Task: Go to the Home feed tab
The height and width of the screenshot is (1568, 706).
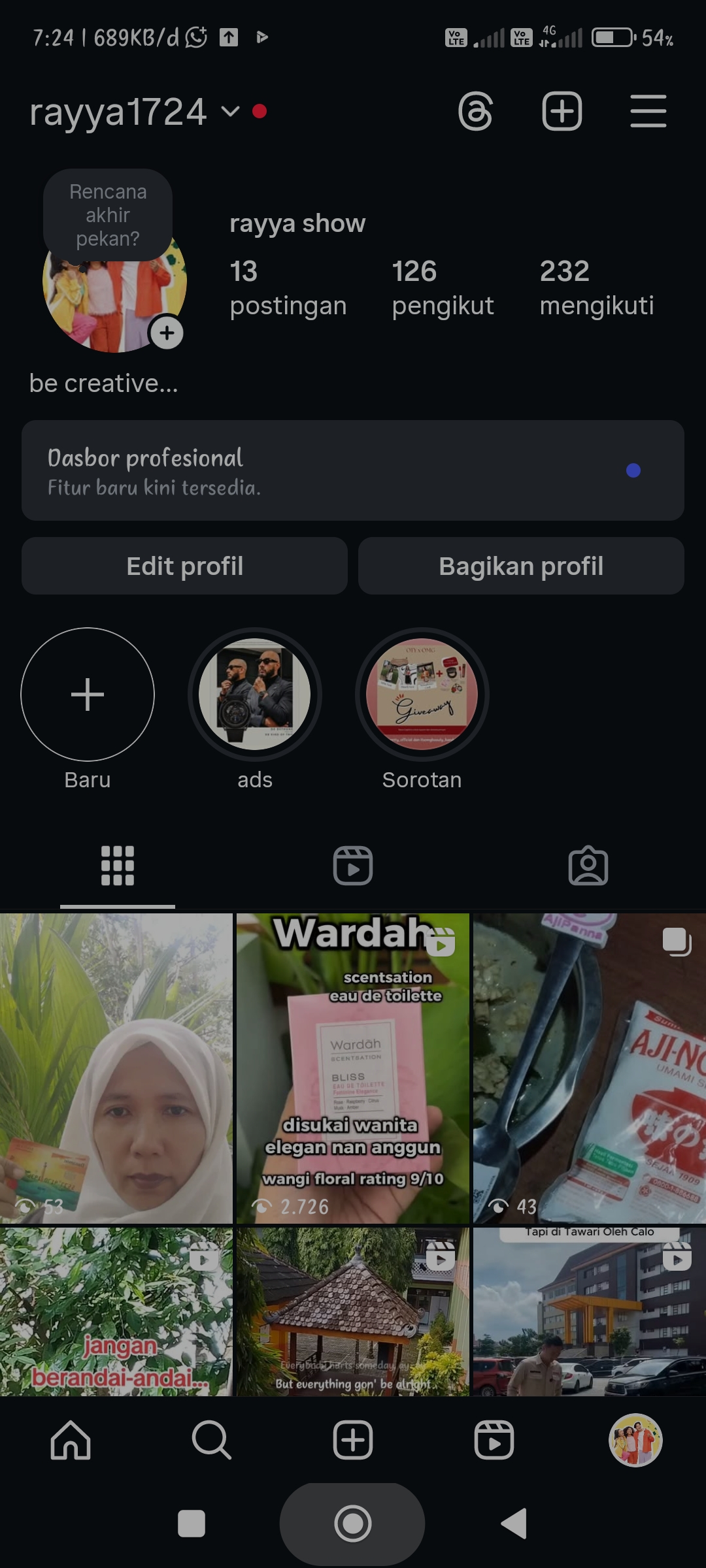Action: click(x=71, y=1440)
